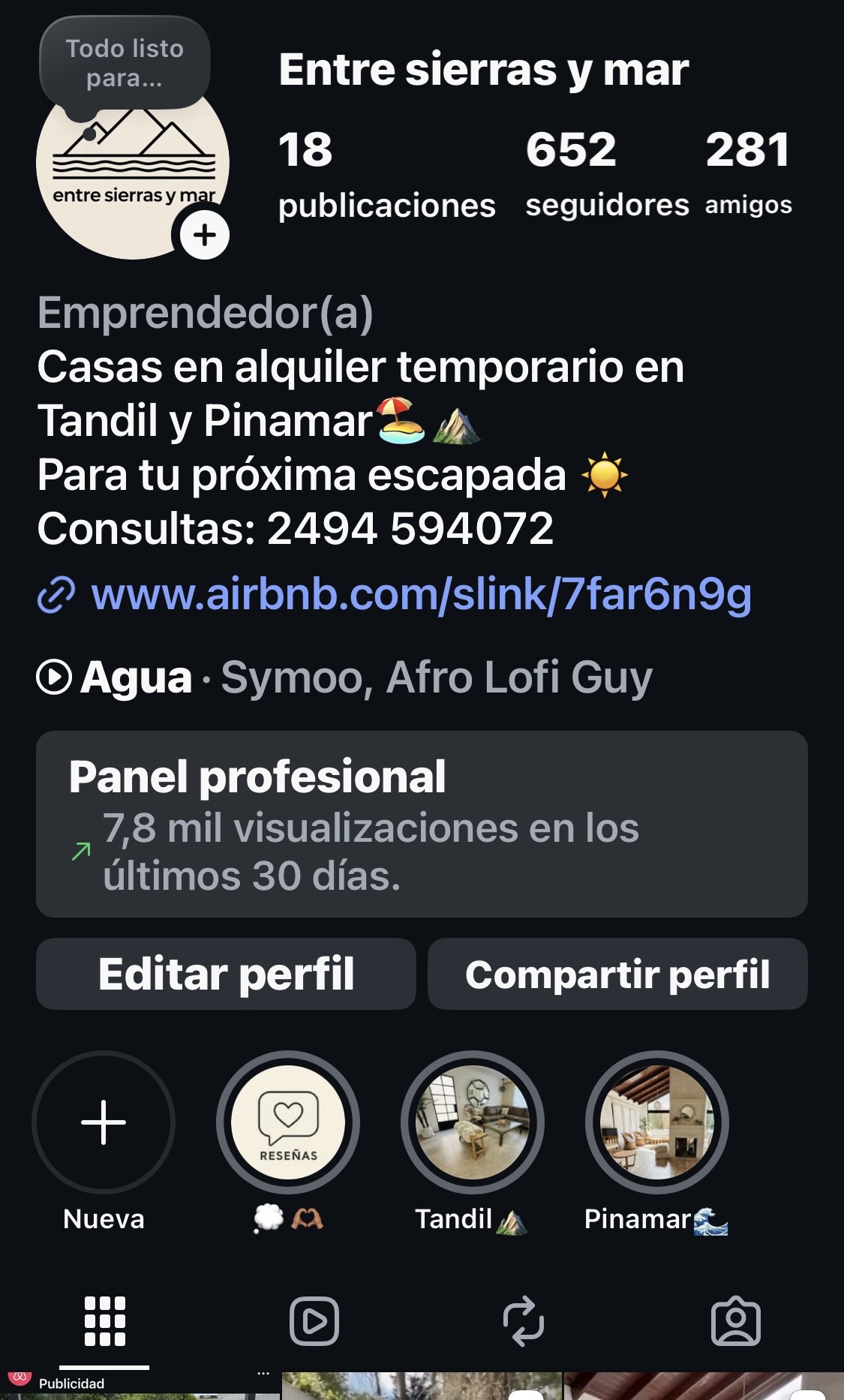844x1400 pixels.
Task: Switch to the Reels tab
Action: pos(314,1321)
